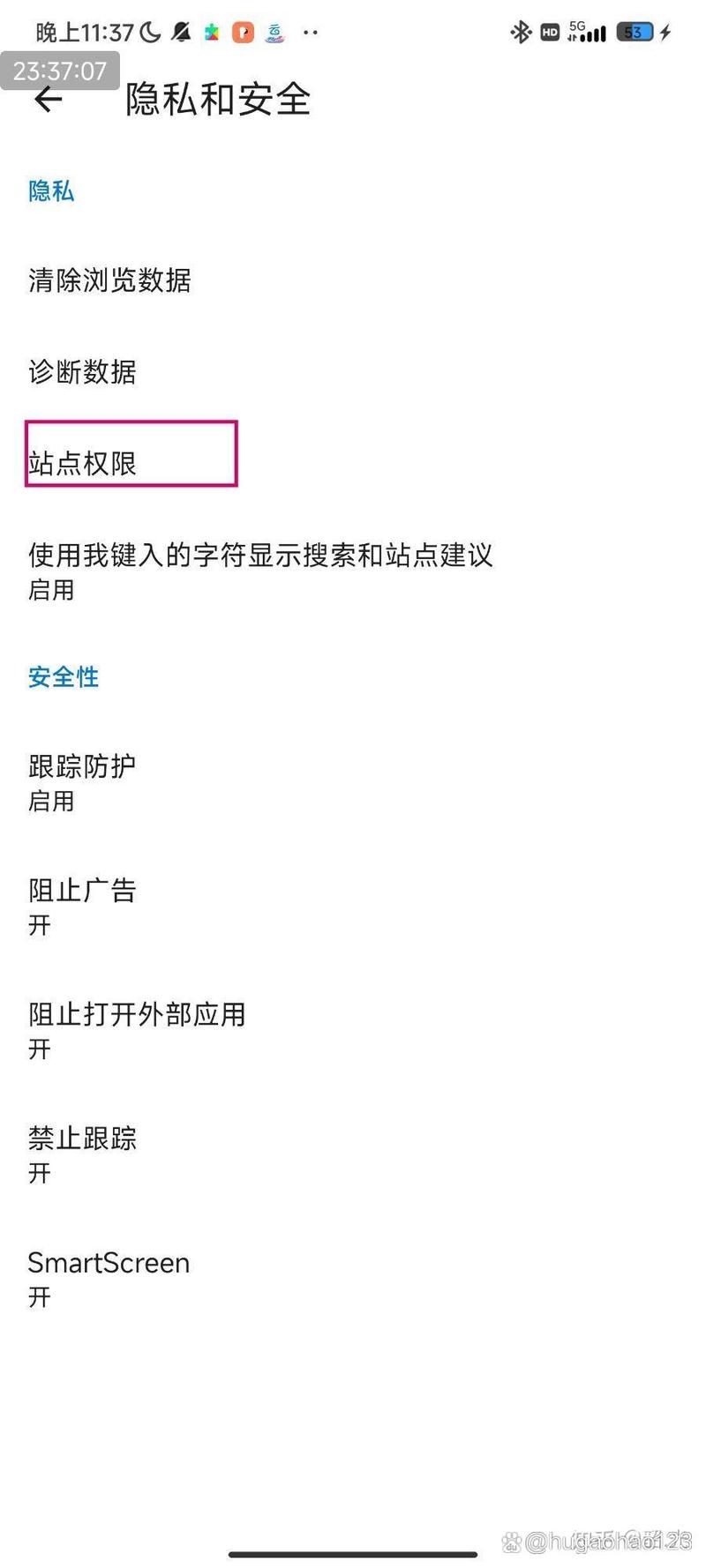
Task: Open 阻止广告 setting
Action: [83, 906]
